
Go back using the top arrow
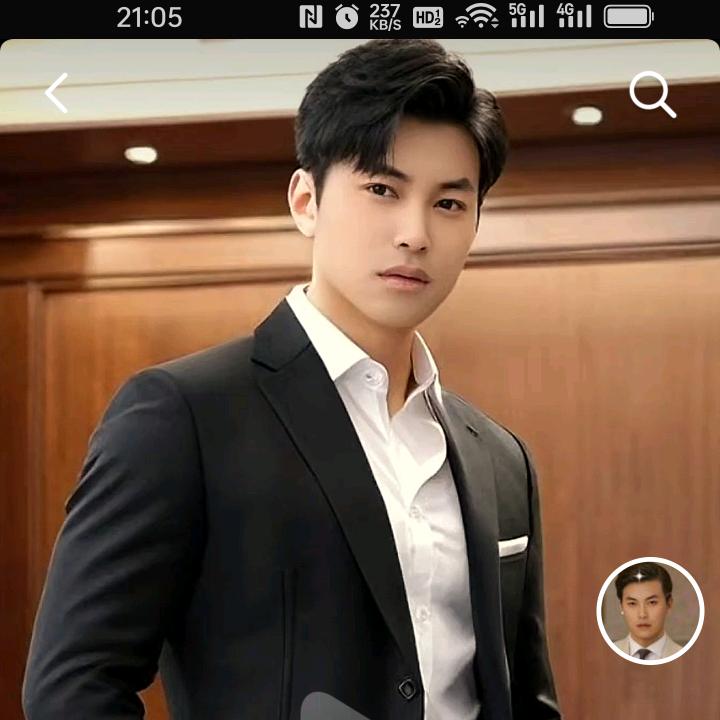pos(57,93)
